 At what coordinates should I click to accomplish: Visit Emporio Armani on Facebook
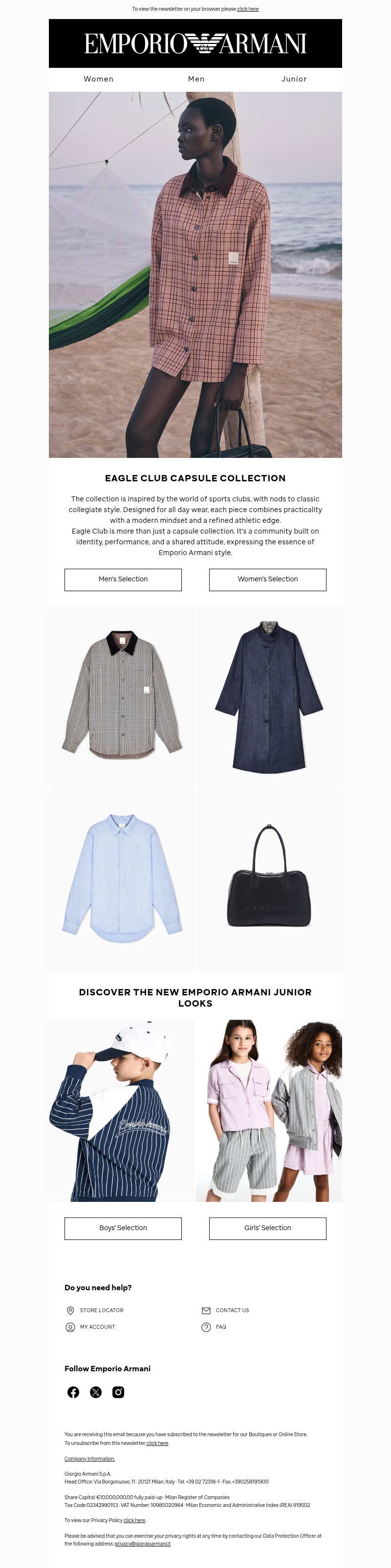pyautogui.click(x=73, y=1392)
